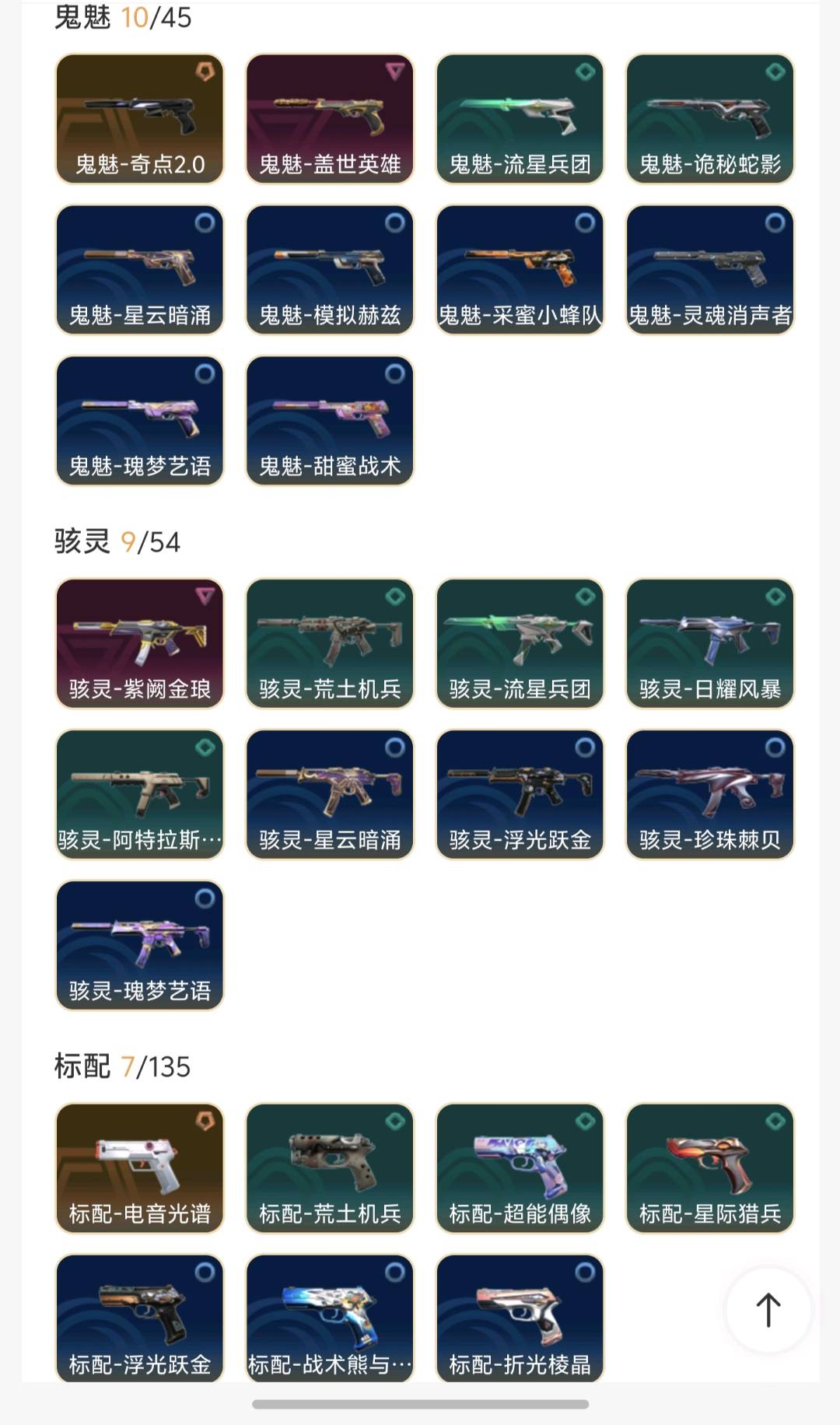View the 骇灵-日耀风暴 skin
840x1425 pixels.
(x=709, y=643)
